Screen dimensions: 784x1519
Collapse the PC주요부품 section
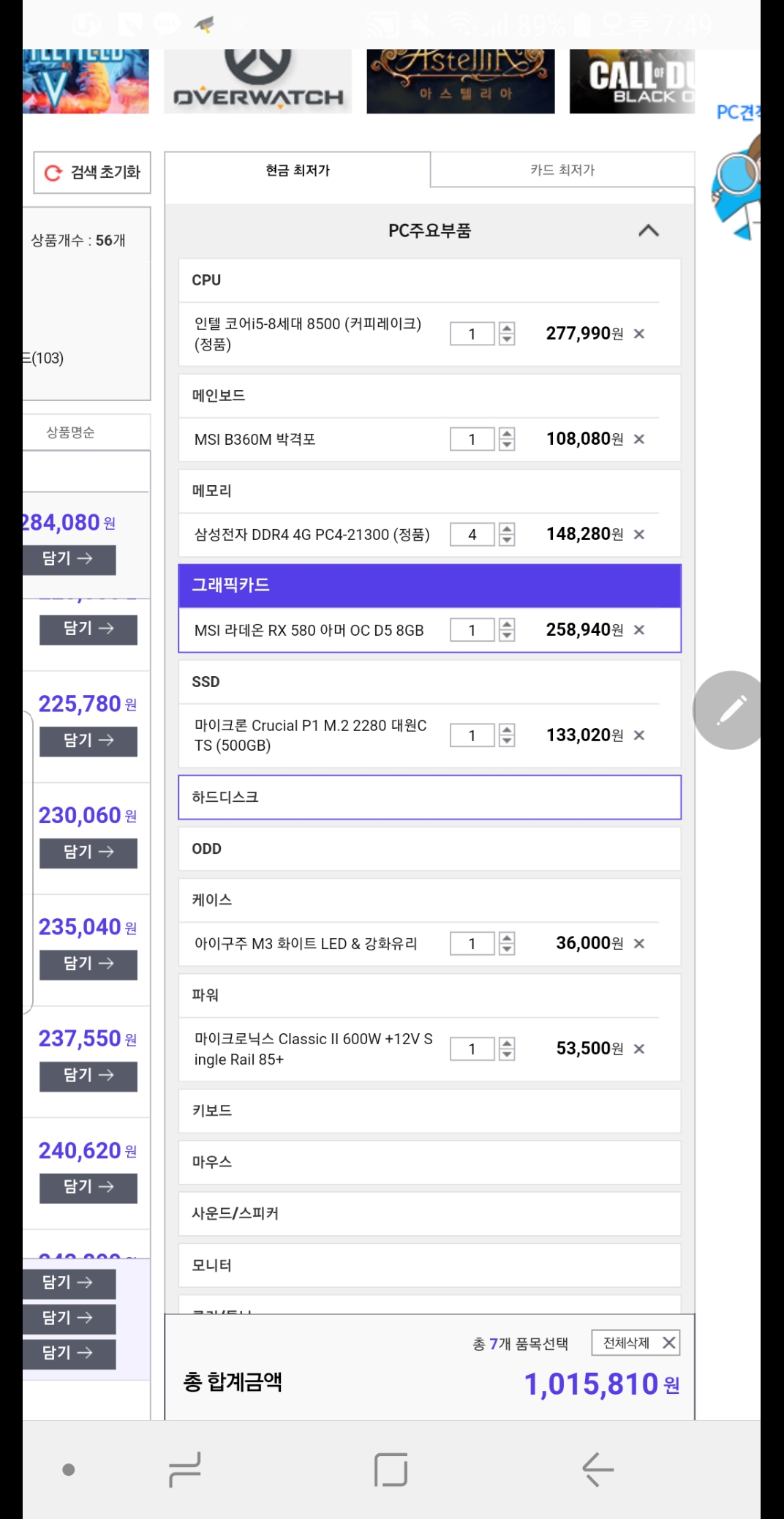point(648,231)
